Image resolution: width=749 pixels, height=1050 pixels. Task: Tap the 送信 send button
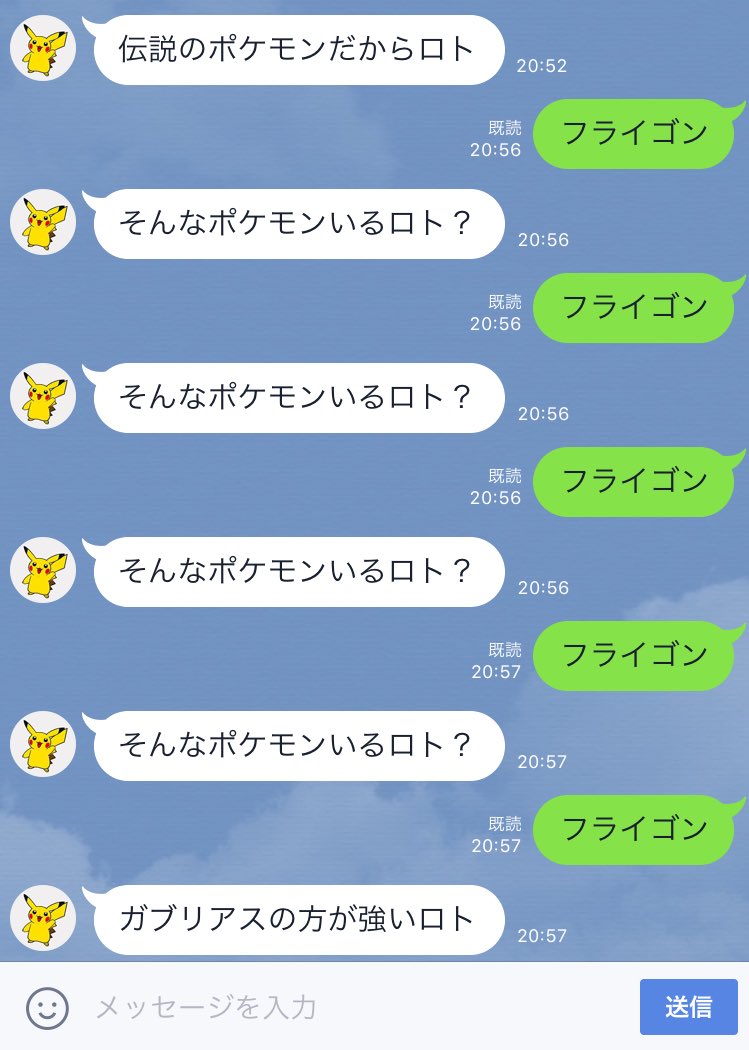point(688,1007)
